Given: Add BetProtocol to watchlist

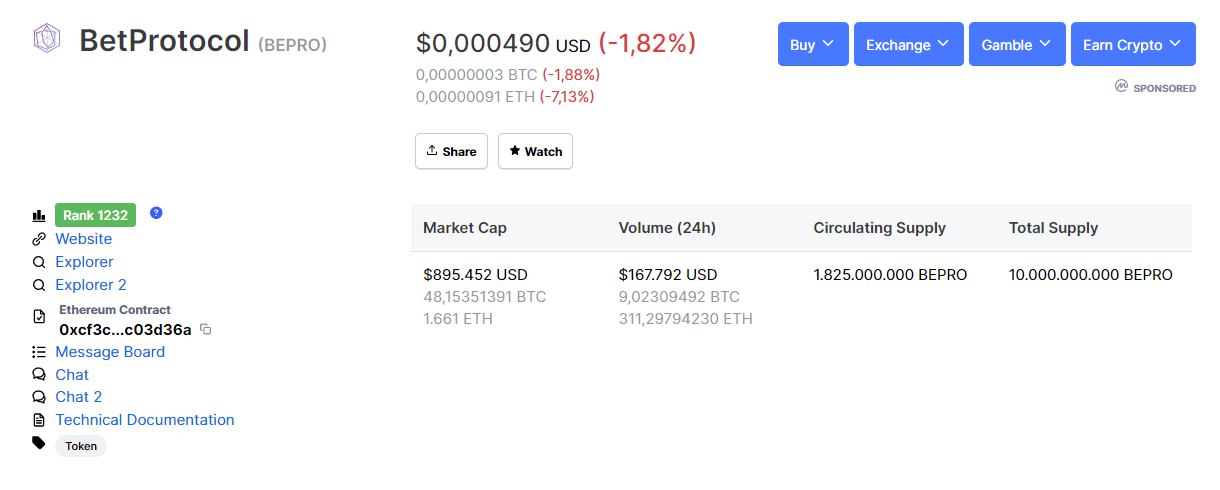Looking at the screenshot, I should tap(535, 151).
